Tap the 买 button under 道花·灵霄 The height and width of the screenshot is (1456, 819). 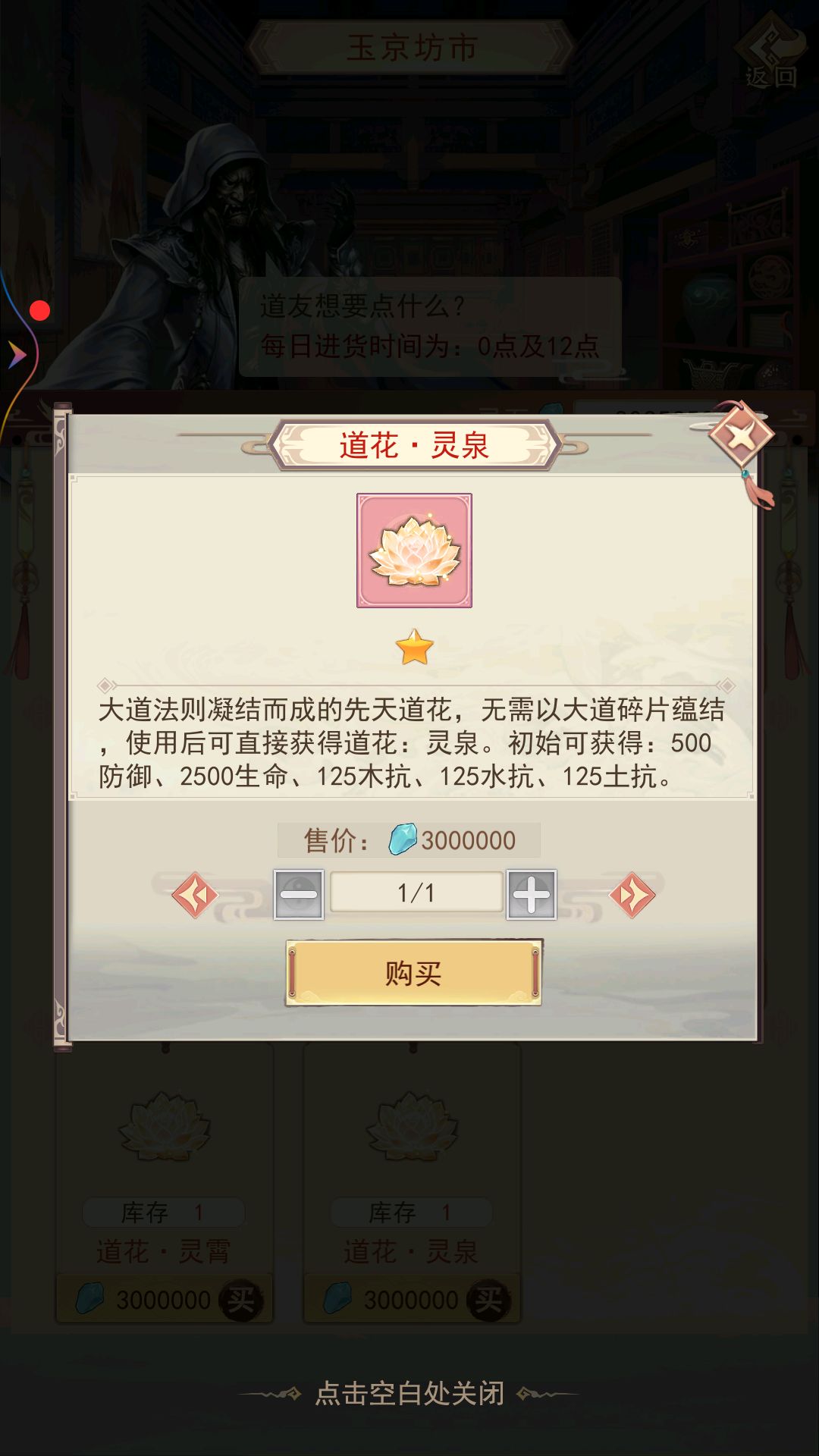[x=241, y=1301]
